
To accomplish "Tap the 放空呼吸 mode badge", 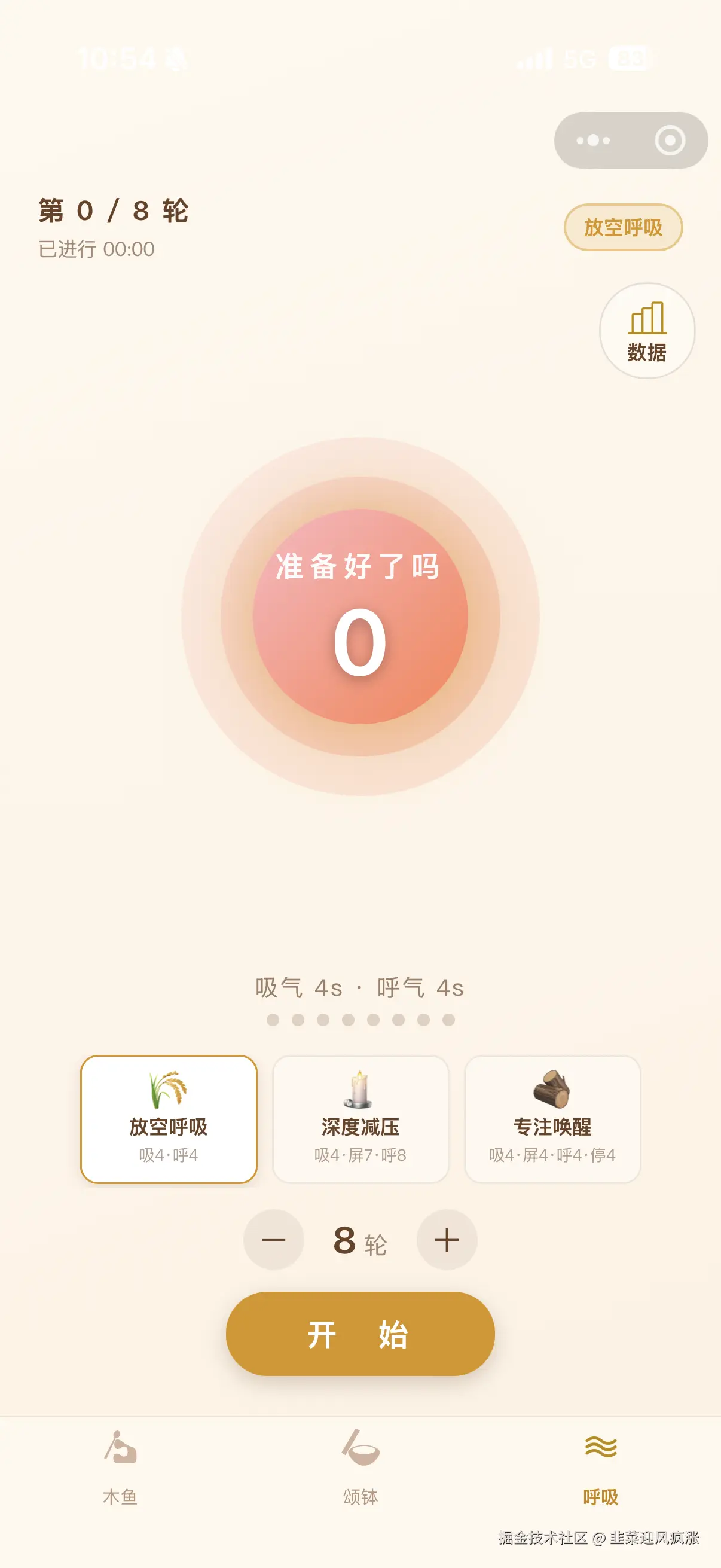I will pyautogui.click(x=624, y=227).
